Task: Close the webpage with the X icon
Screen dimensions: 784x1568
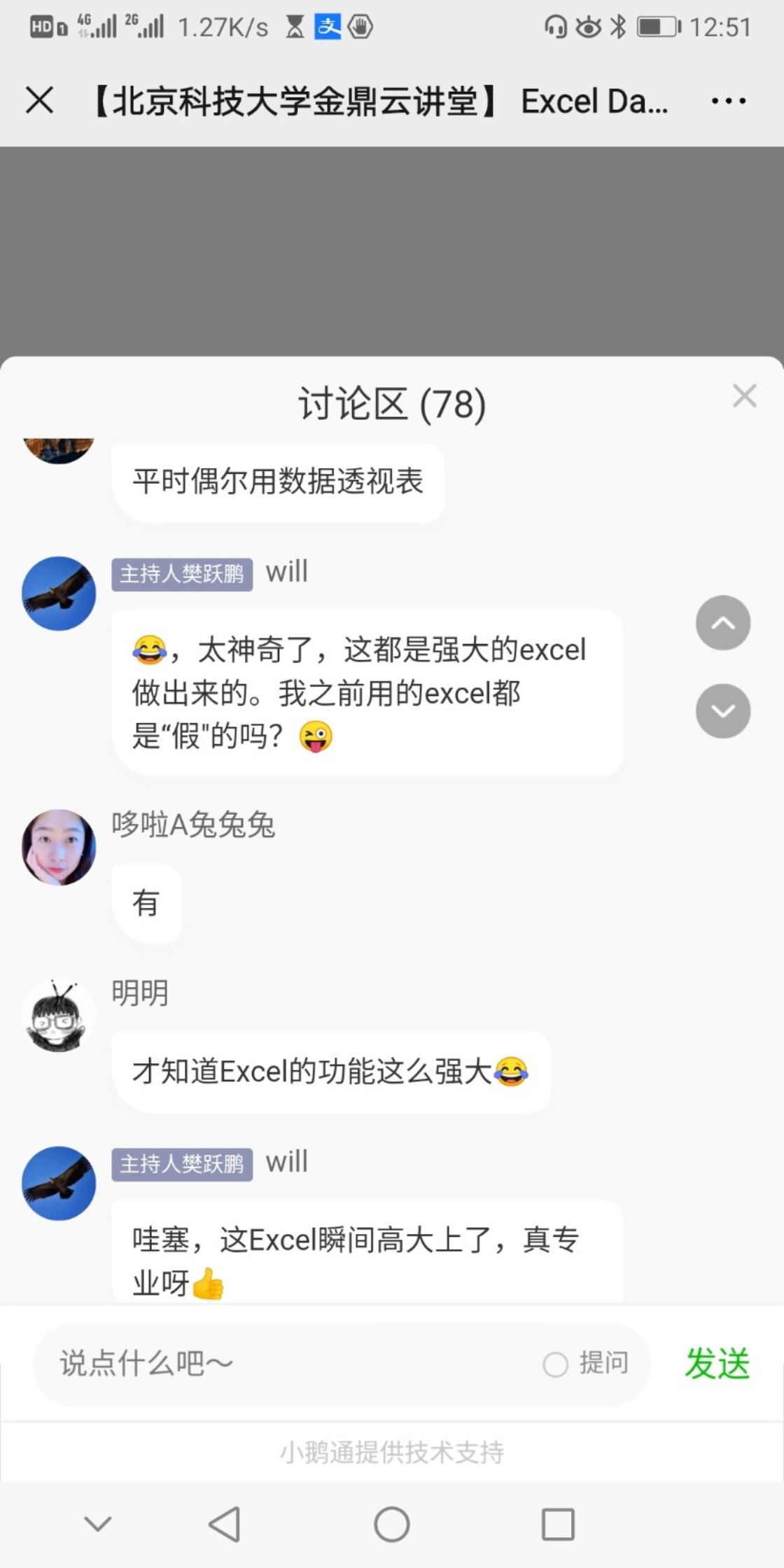Action: 40,100
